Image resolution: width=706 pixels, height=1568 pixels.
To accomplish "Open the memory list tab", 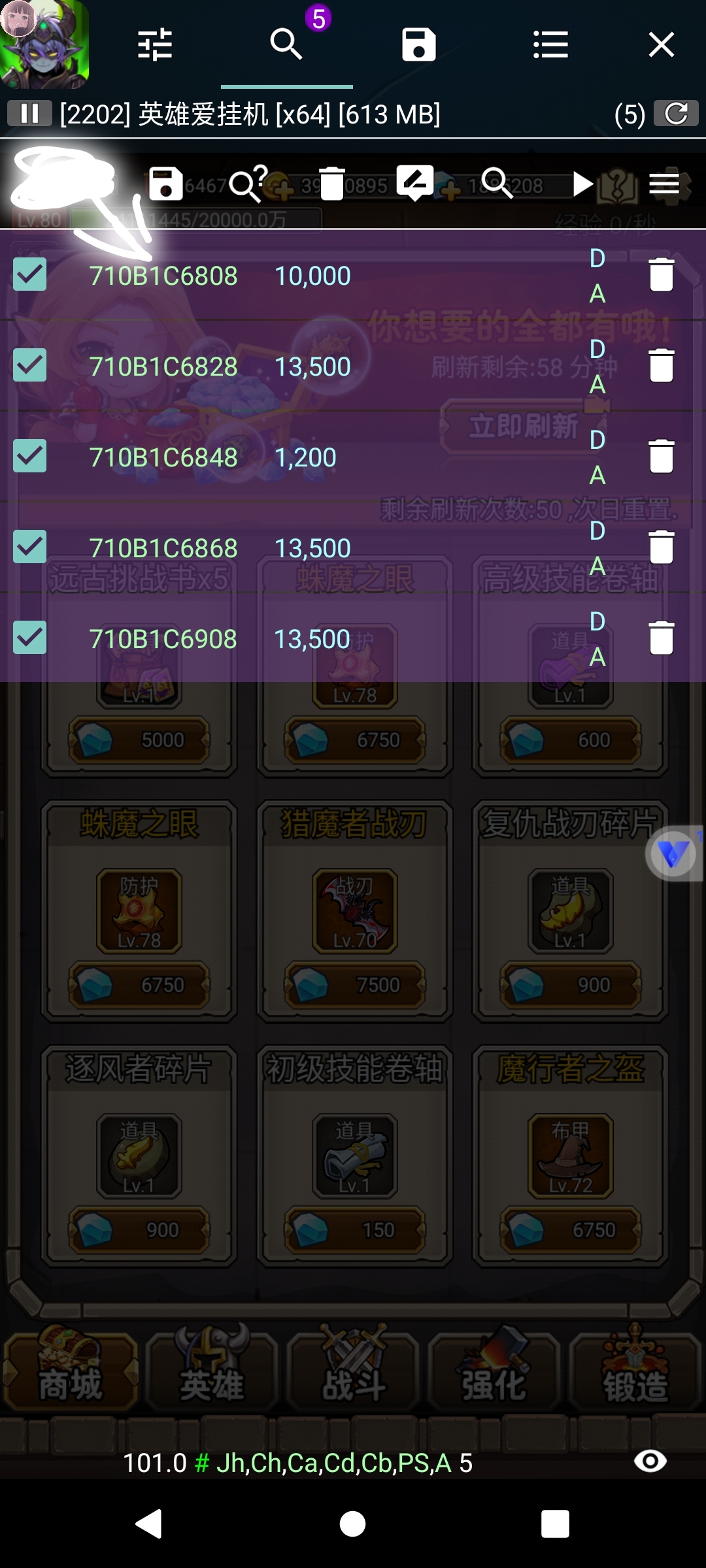I will point(550,45).
